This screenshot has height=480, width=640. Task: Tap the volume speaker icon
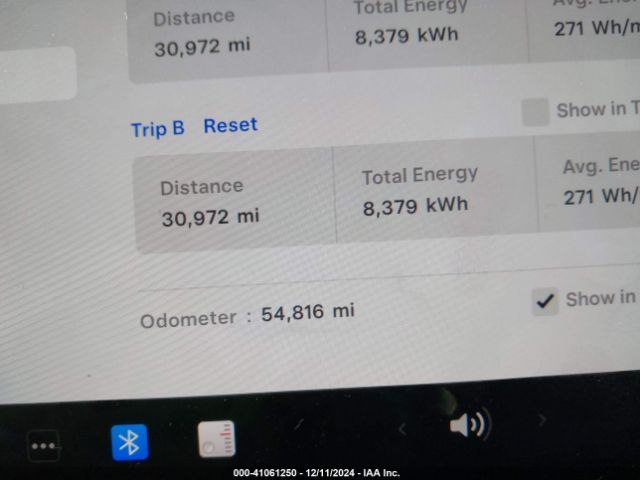coord(468,426)
